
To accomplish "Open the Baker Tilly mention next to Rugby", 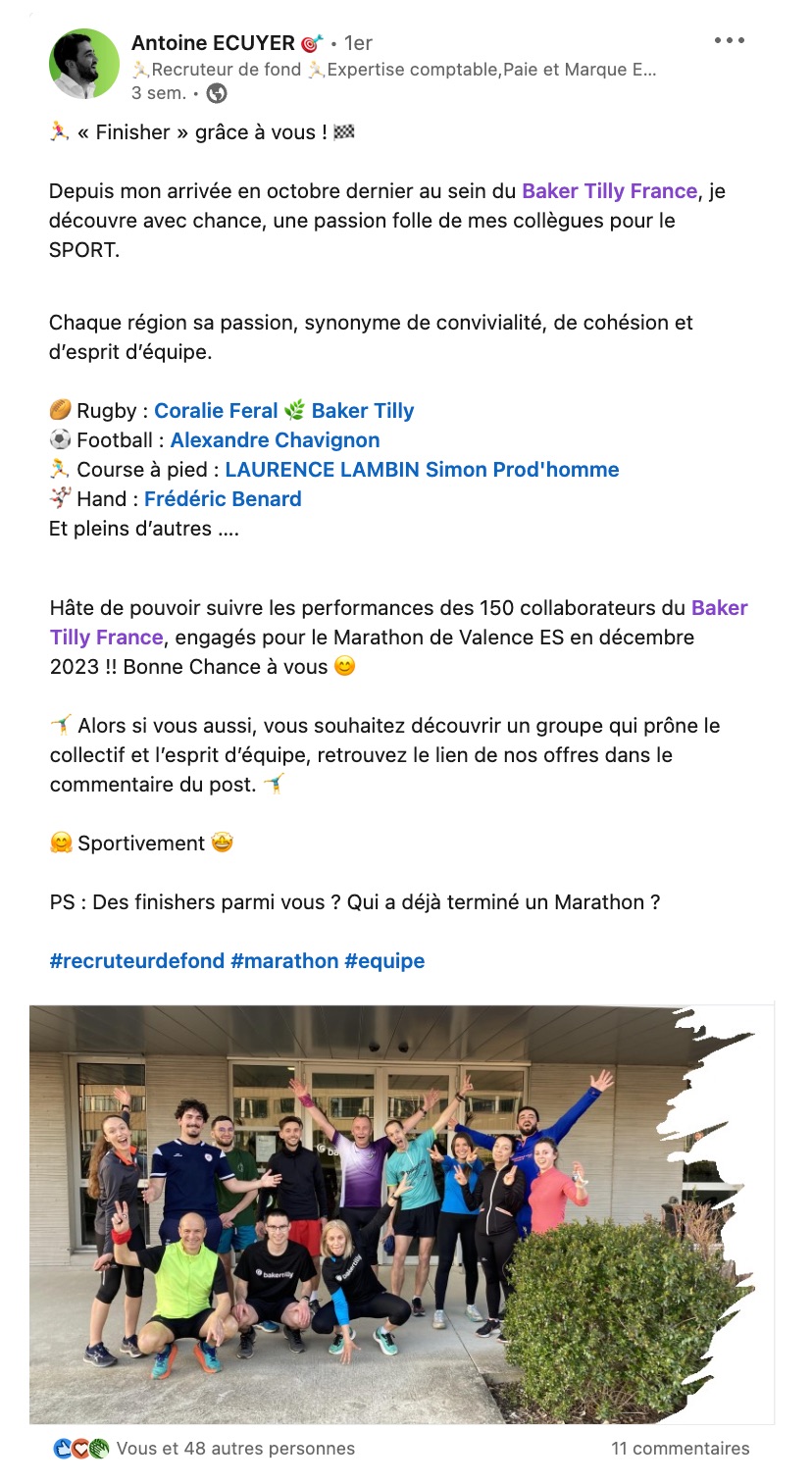I will click(x=363, y=411).
